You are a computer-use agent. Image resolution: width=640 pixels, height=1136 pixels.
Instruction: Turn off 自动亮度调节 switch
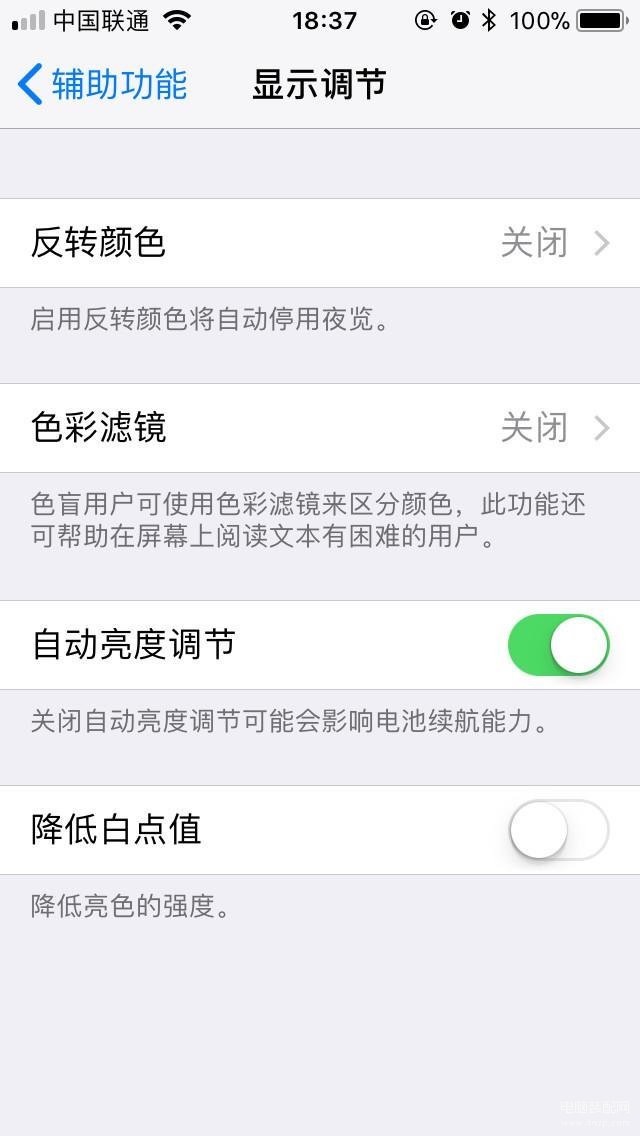(558, 645)
